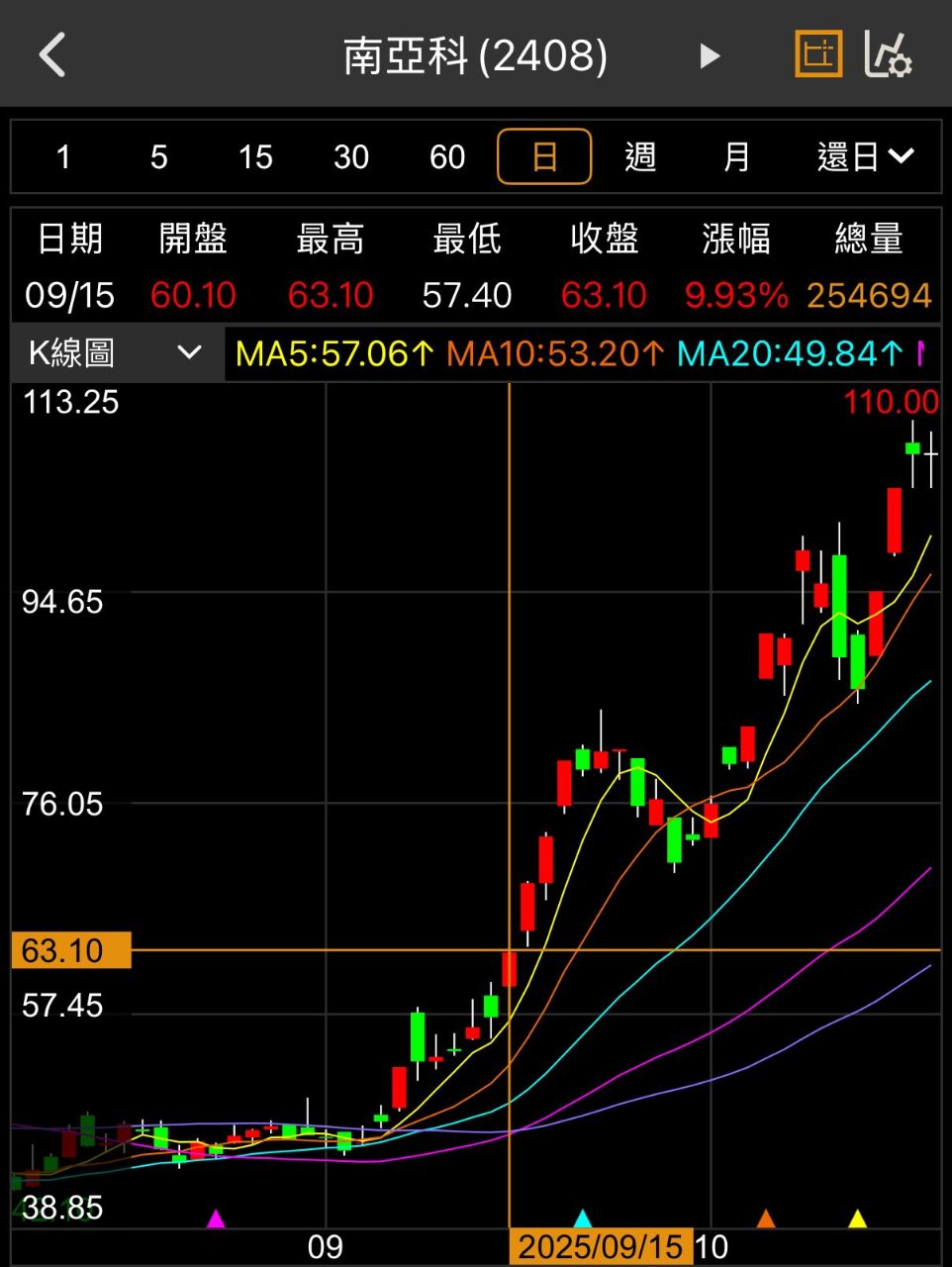Select the daily 日 chart
The image size is (952, 1267).
tap(543, 156)
